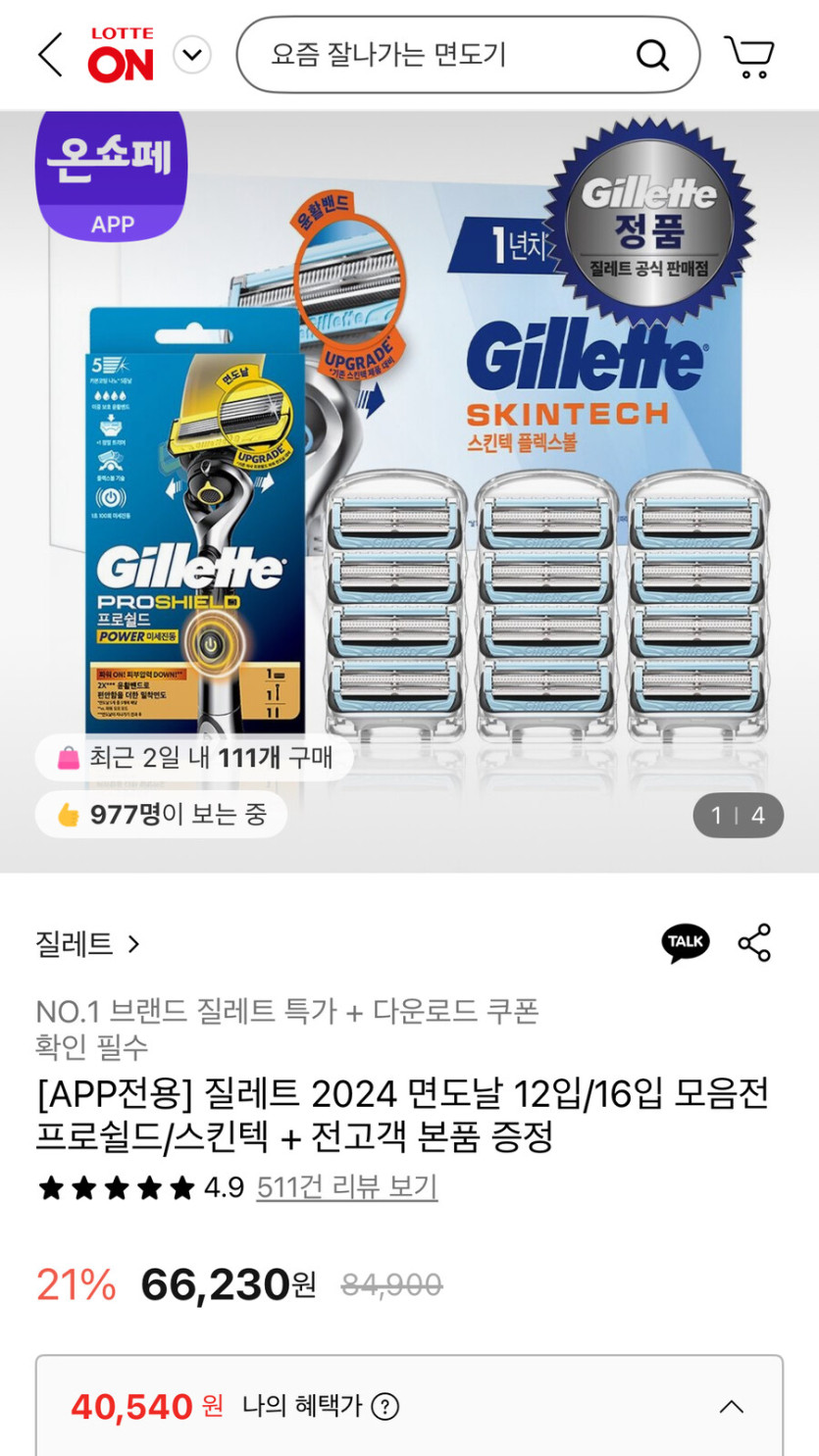Open the shopping cart
The height and width of the screenshot is (1456, 819).
(751, 55)
